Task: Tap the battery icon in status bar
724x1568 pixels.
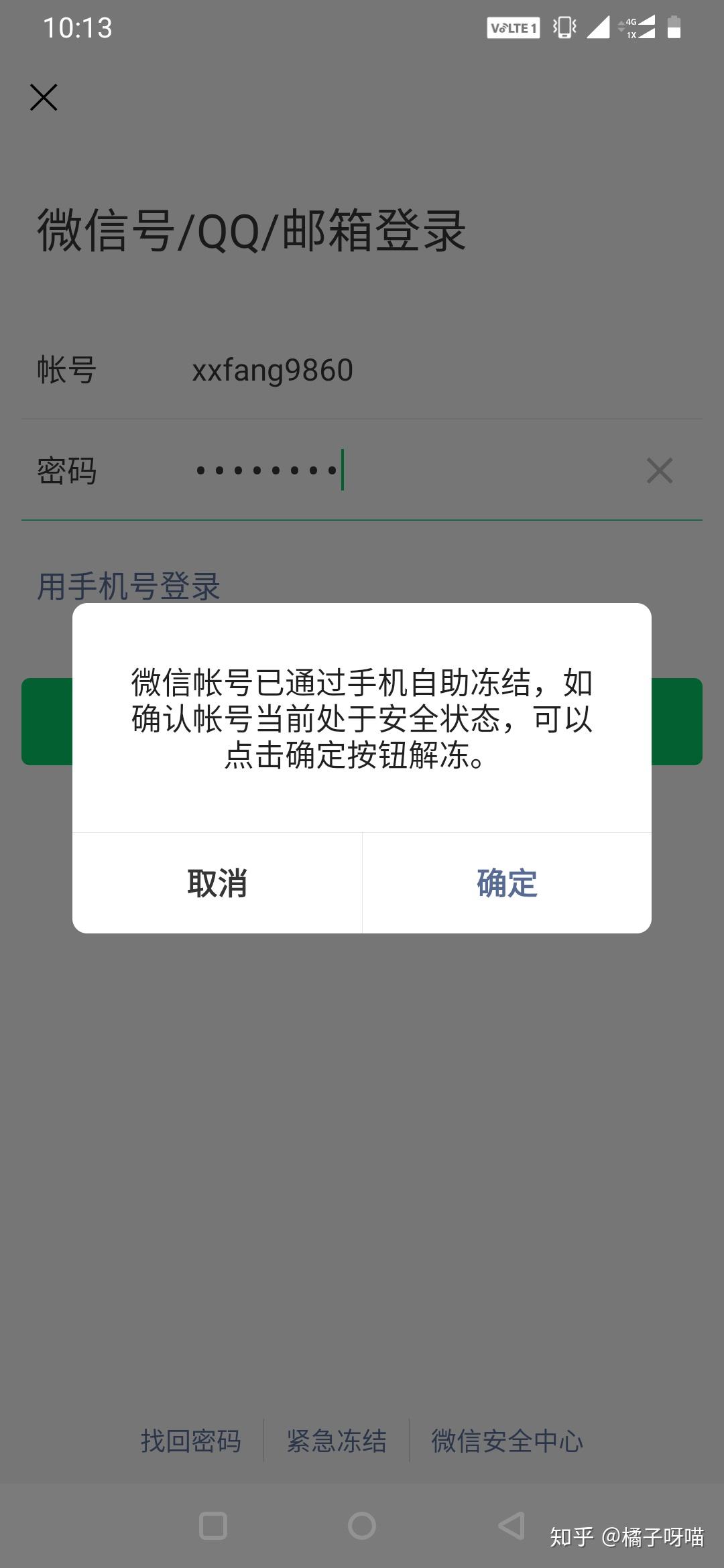Action: [674, 27]
